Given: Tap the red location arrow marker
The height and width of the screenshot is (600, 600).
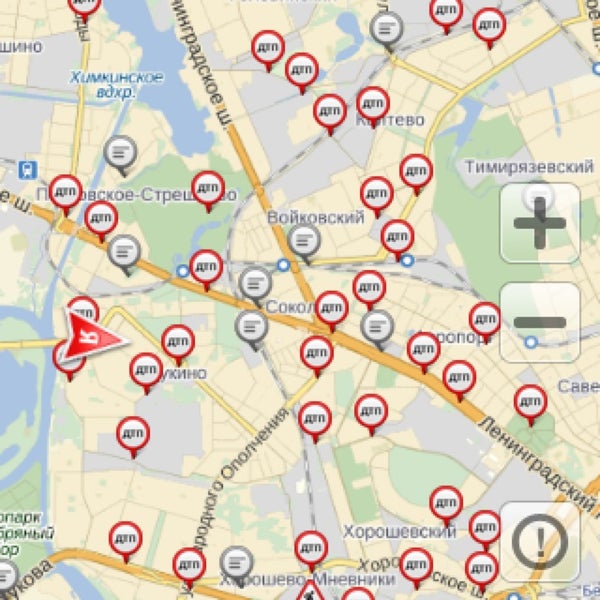Looking at the screenshot, I should 92,334.
